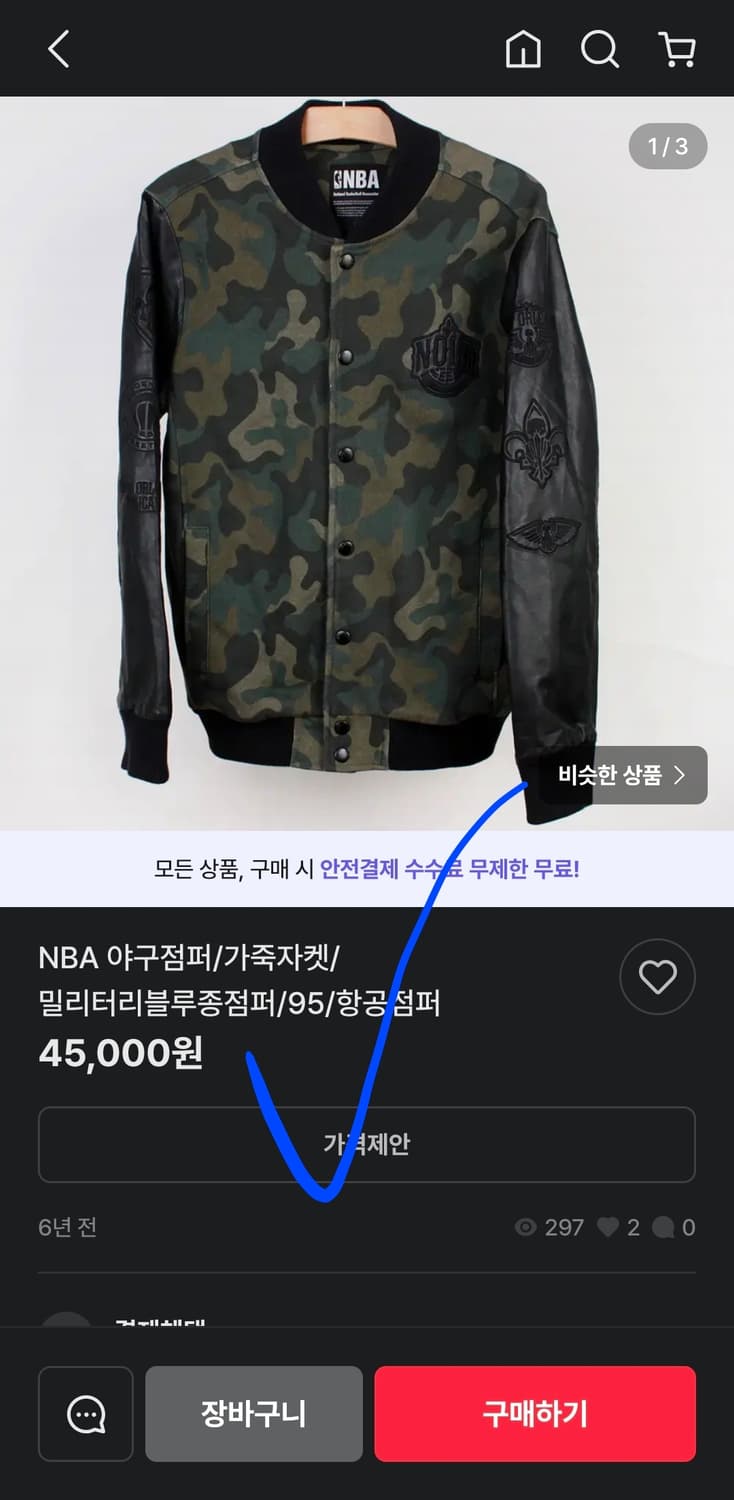Open chat using the speech bubble icon

point(85,1413)
